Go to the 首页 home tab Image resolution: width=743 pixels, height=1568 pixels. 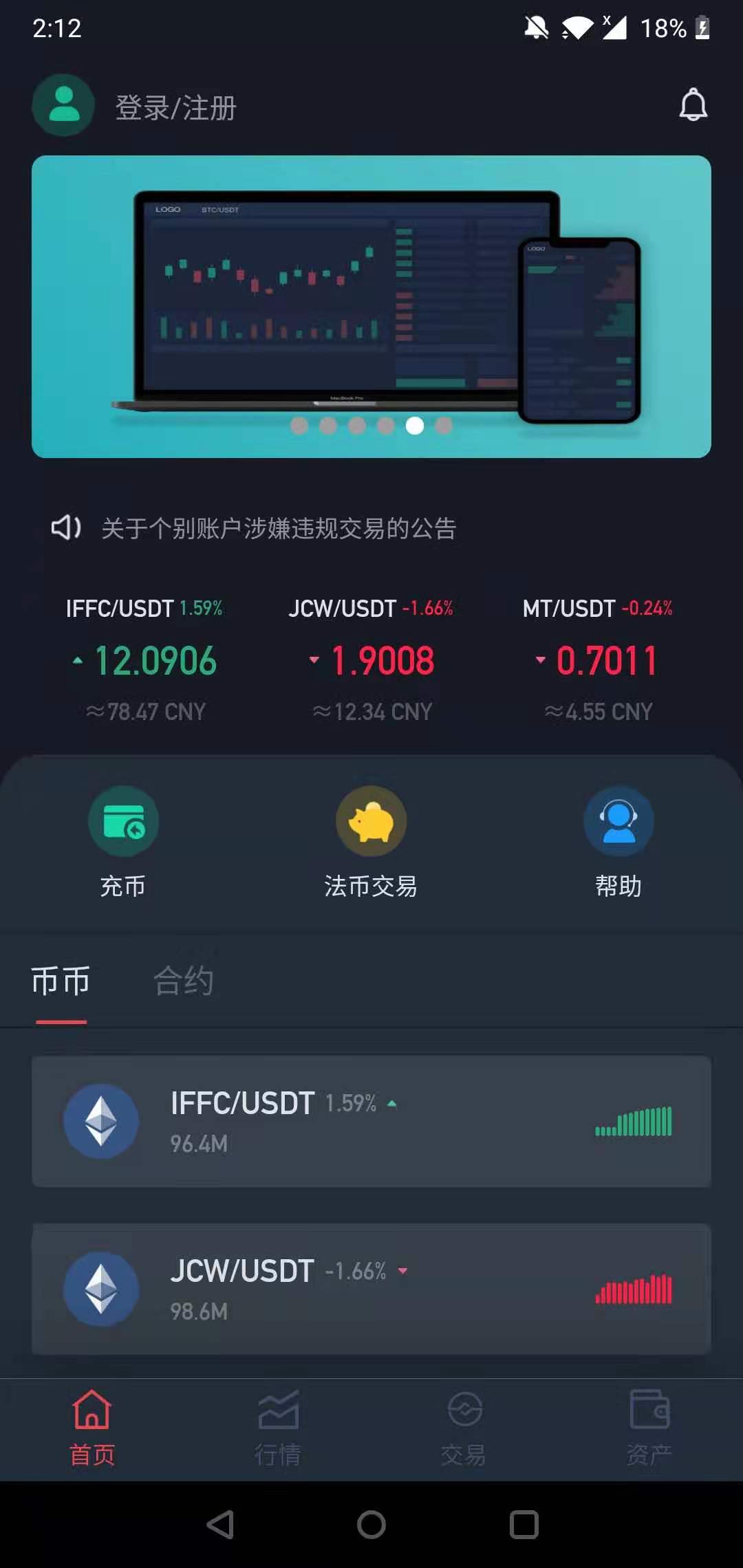[x=92, y=1428]
